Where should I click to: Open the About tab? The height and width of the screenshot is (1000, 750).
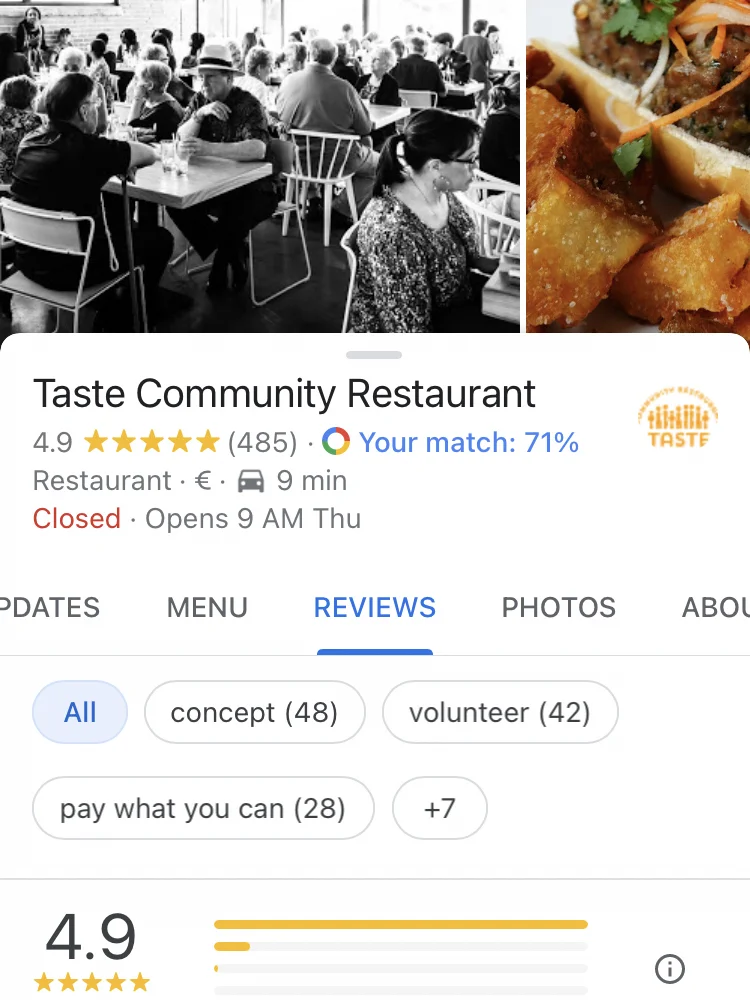(715, 608)
